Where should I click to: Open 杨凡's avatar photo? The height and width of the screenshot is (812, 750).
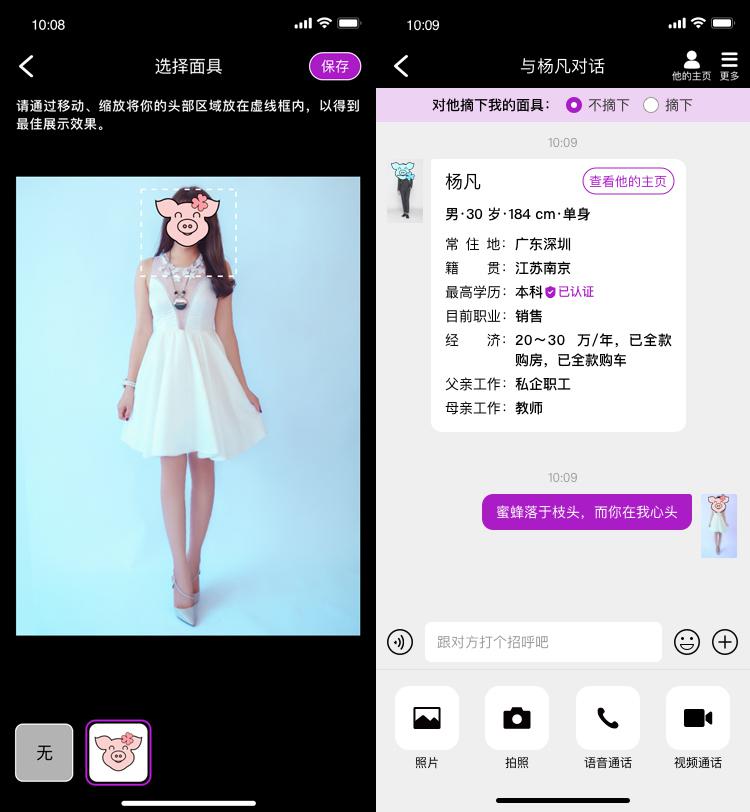point(405,190)
